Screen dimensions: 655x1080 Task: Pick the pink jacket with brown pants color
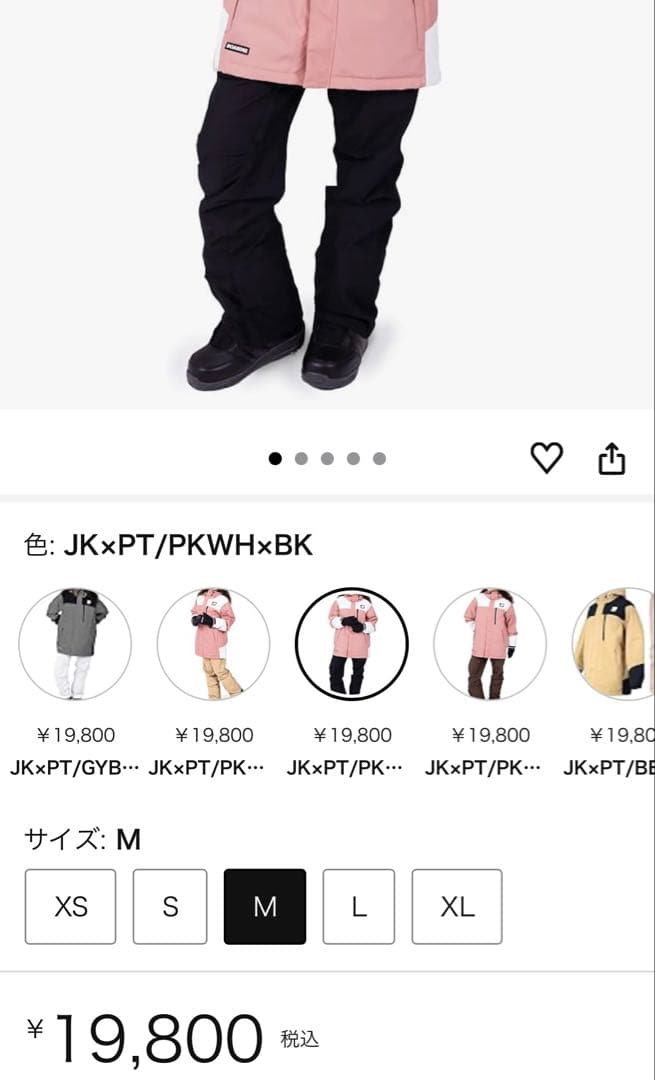point(489,644)
